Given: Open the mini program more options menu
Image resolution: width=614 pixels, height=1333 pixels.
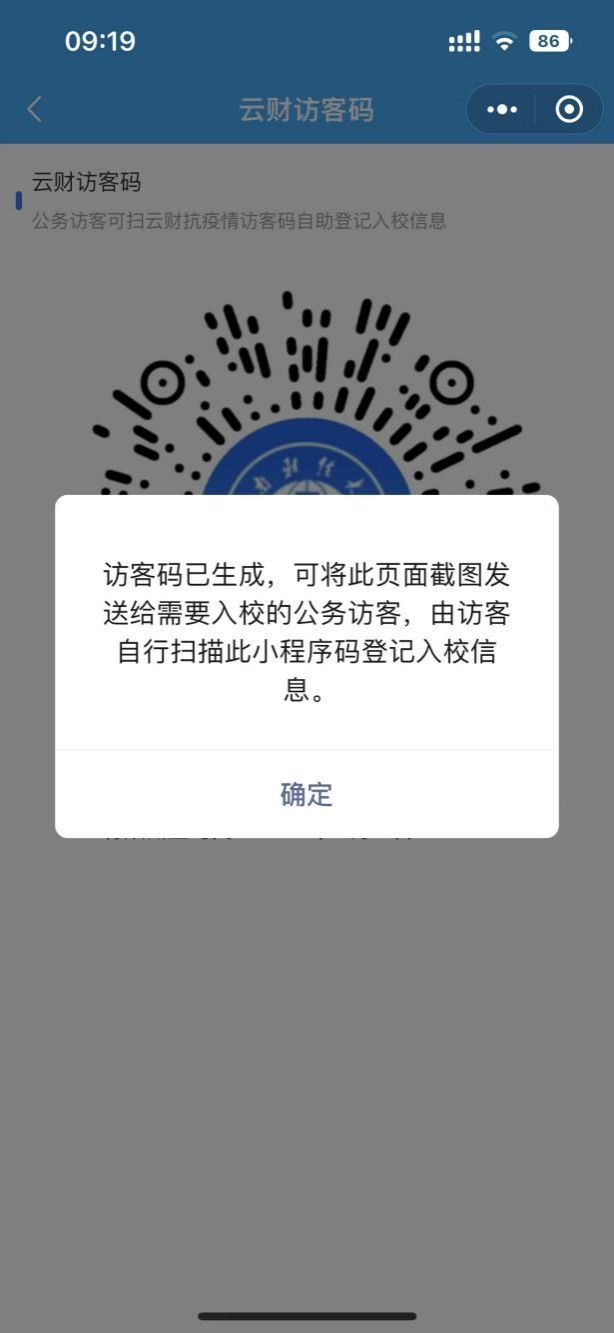Looking at the screenshot, I should (502, 109).
